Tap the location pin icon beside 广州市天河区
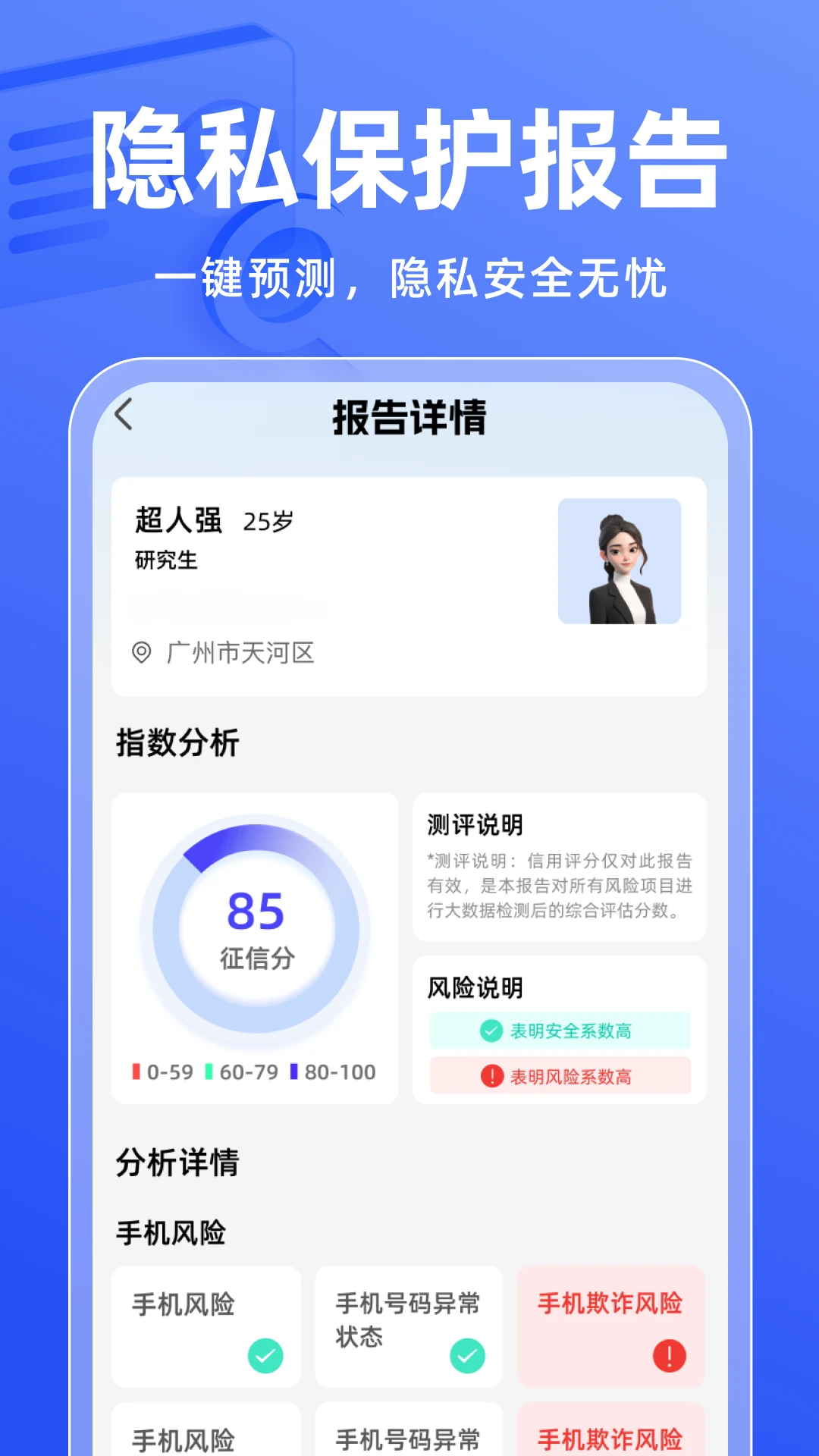 pos(141,651)
